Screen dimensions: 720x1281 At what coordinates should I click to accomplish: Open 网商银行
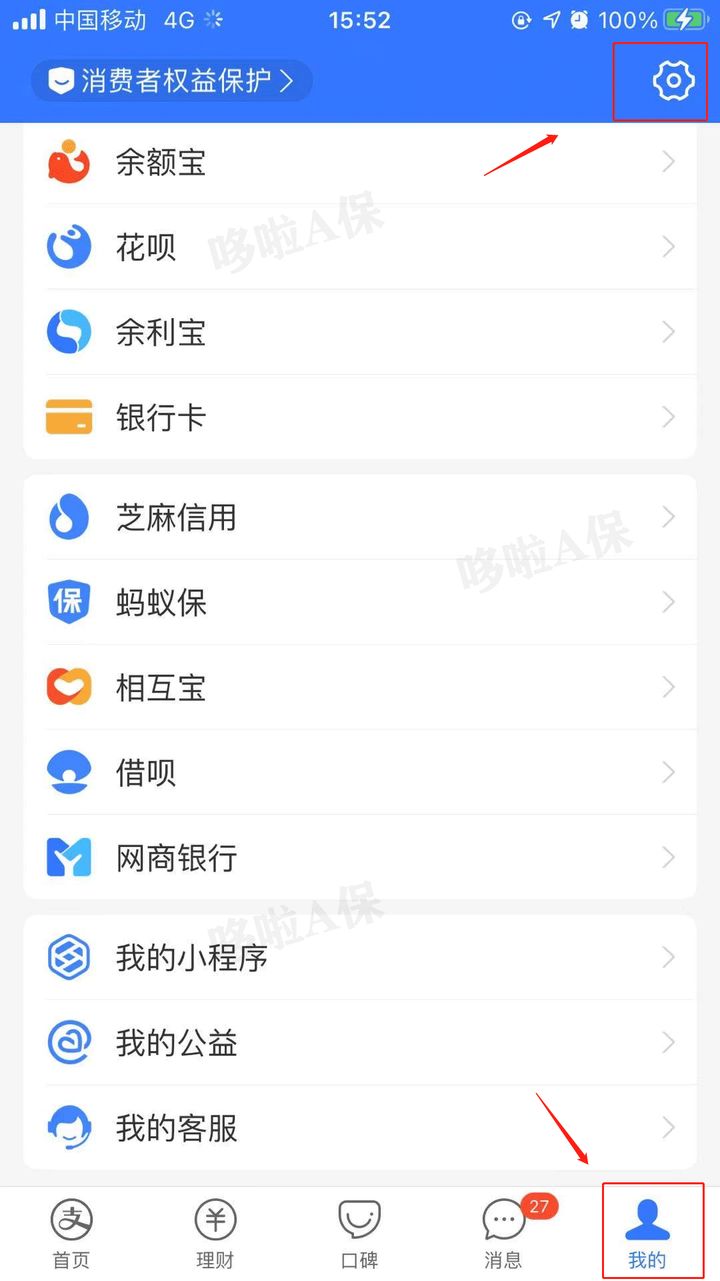coord(360,857)
